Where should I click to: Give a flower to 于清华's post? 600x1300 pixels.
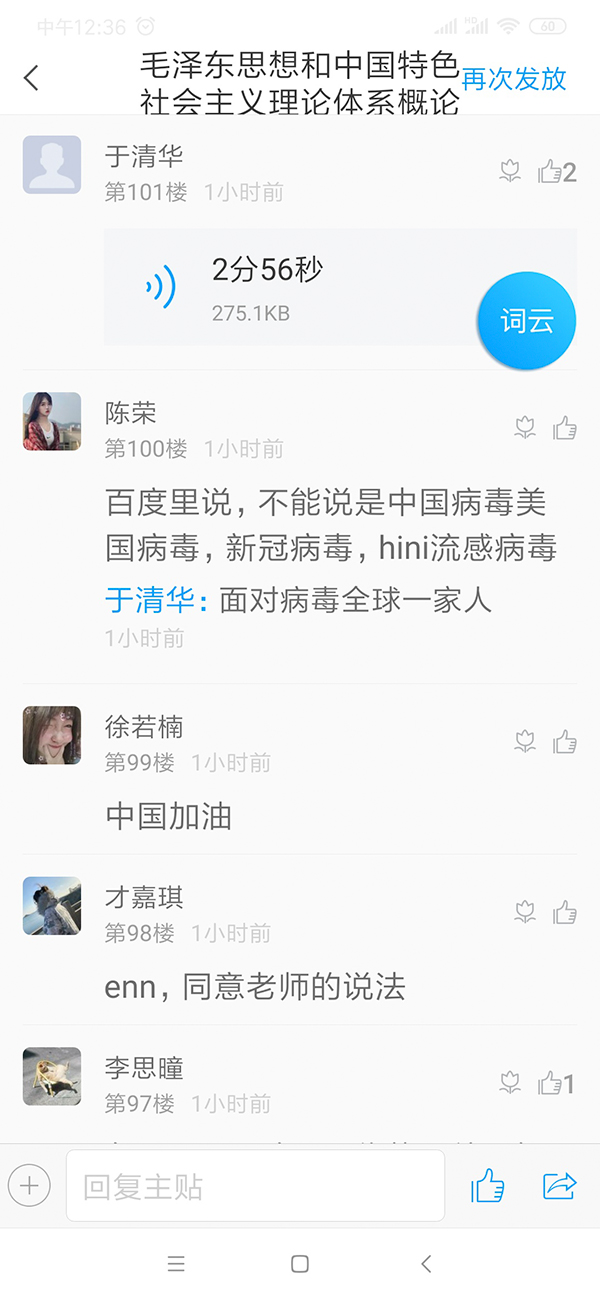pos(510,172)
